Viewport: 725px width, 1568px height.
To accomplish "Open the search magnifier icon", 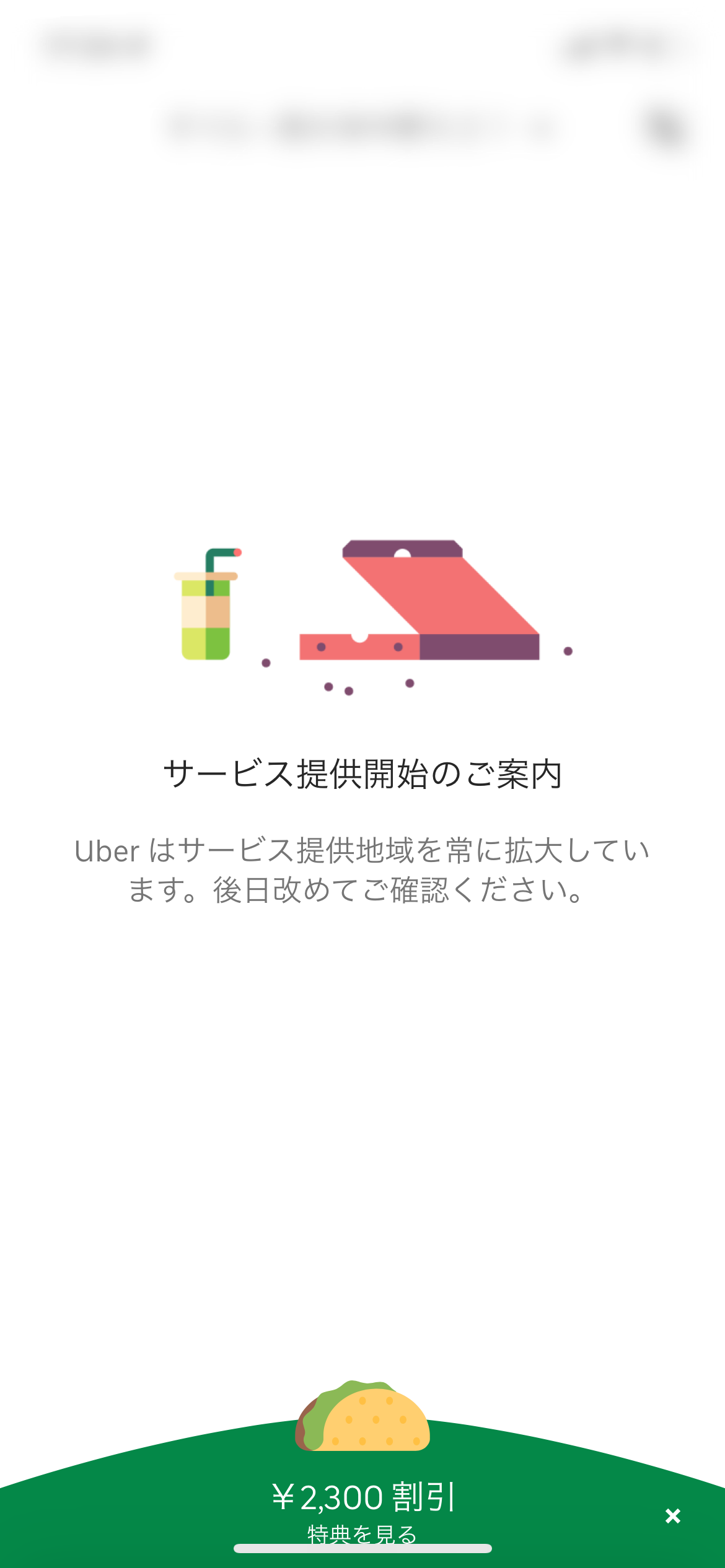I will click(666, 129).
